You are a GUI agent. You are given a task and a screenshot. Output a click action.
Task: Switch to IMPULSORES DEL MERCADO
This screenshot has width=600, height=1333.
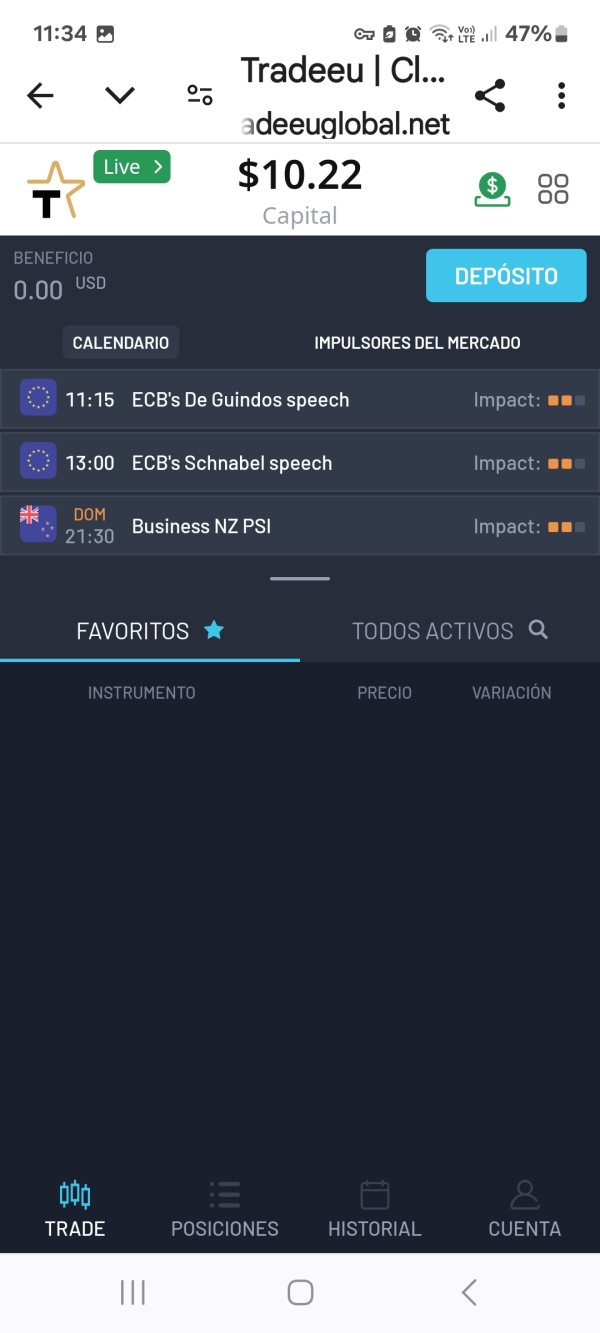[417, 342]
